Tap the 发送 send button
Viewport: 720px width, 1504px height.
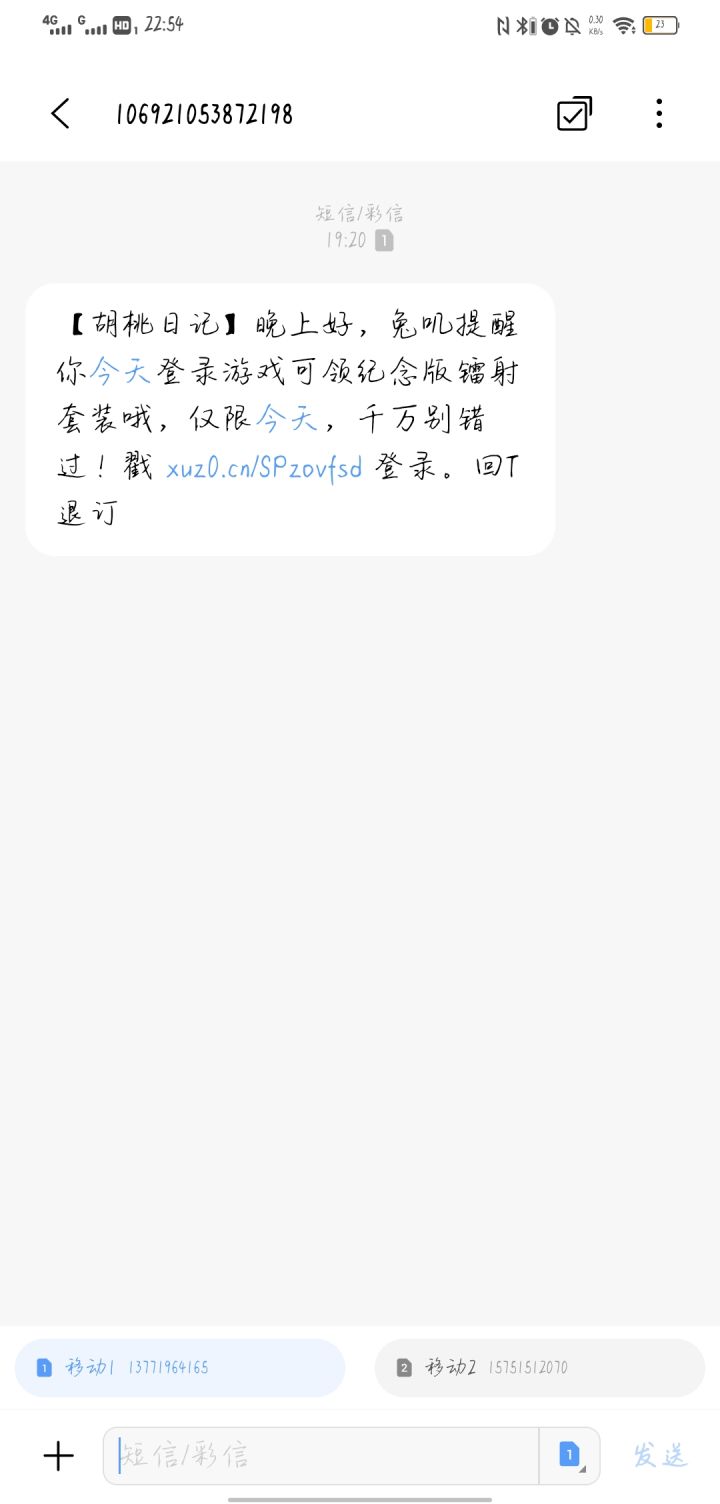660,1455
